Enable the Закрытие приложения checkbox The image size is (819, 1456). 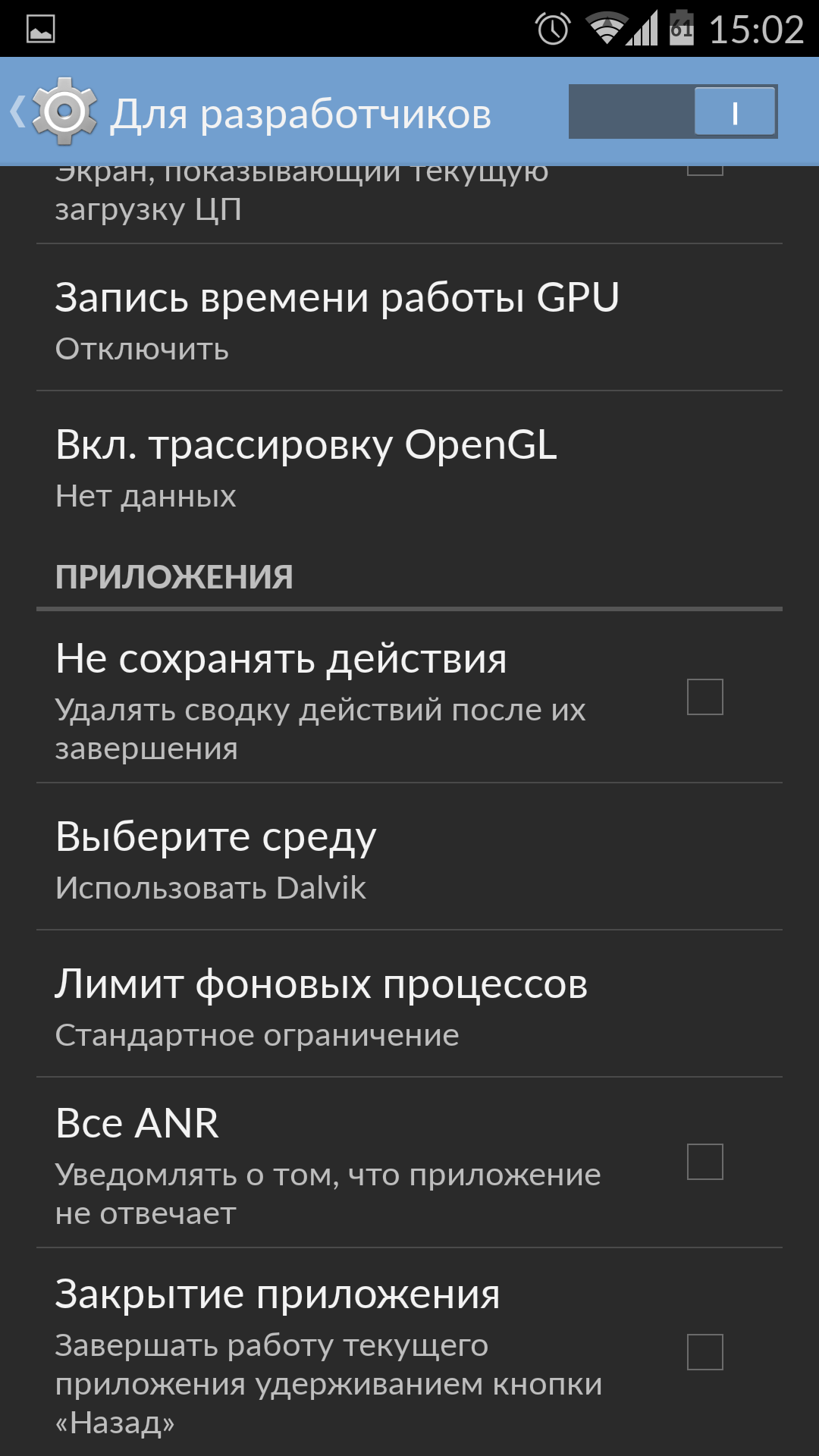pyautogui.click(x=705, y=1352)
